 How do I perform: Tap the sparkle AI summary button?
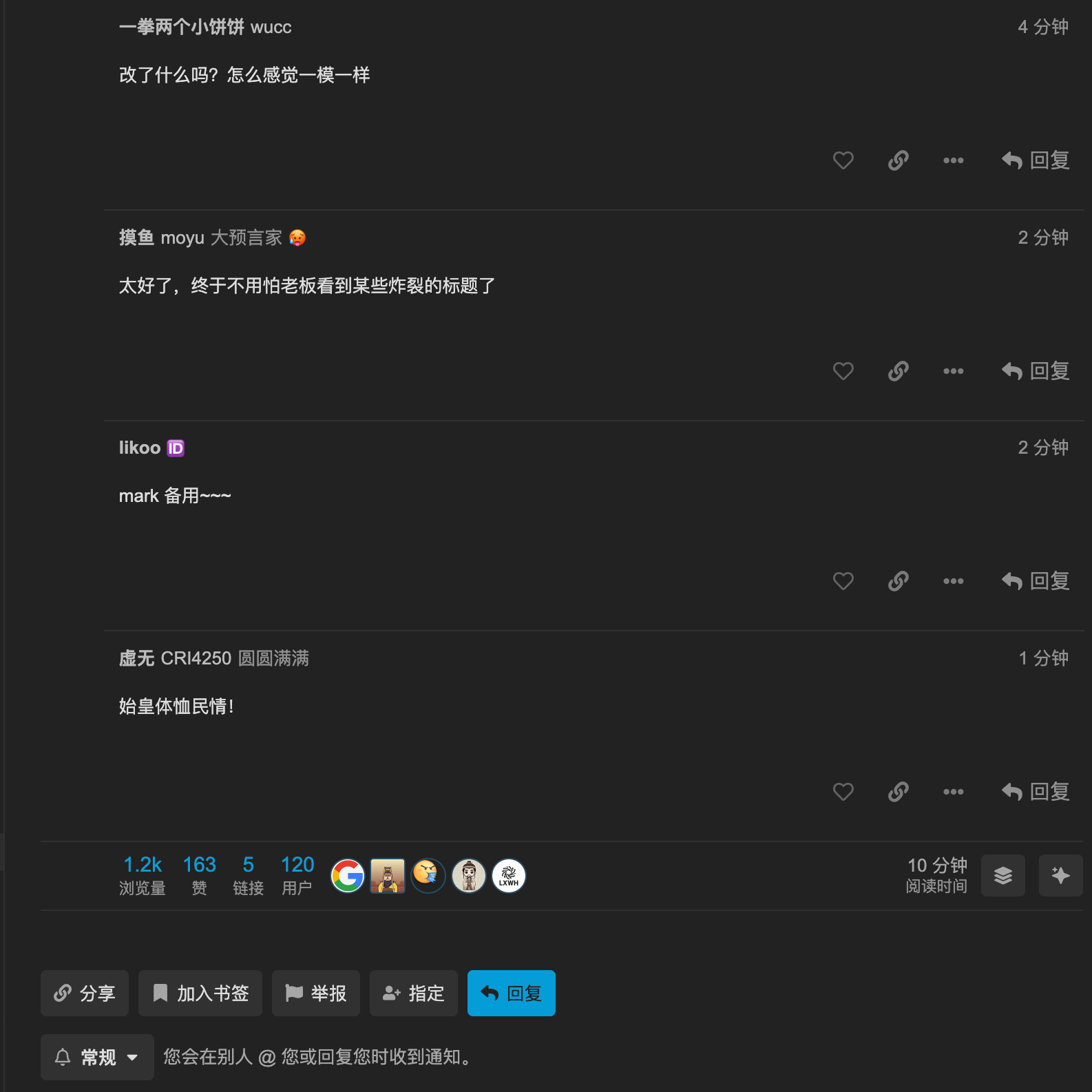point(1060,875)
